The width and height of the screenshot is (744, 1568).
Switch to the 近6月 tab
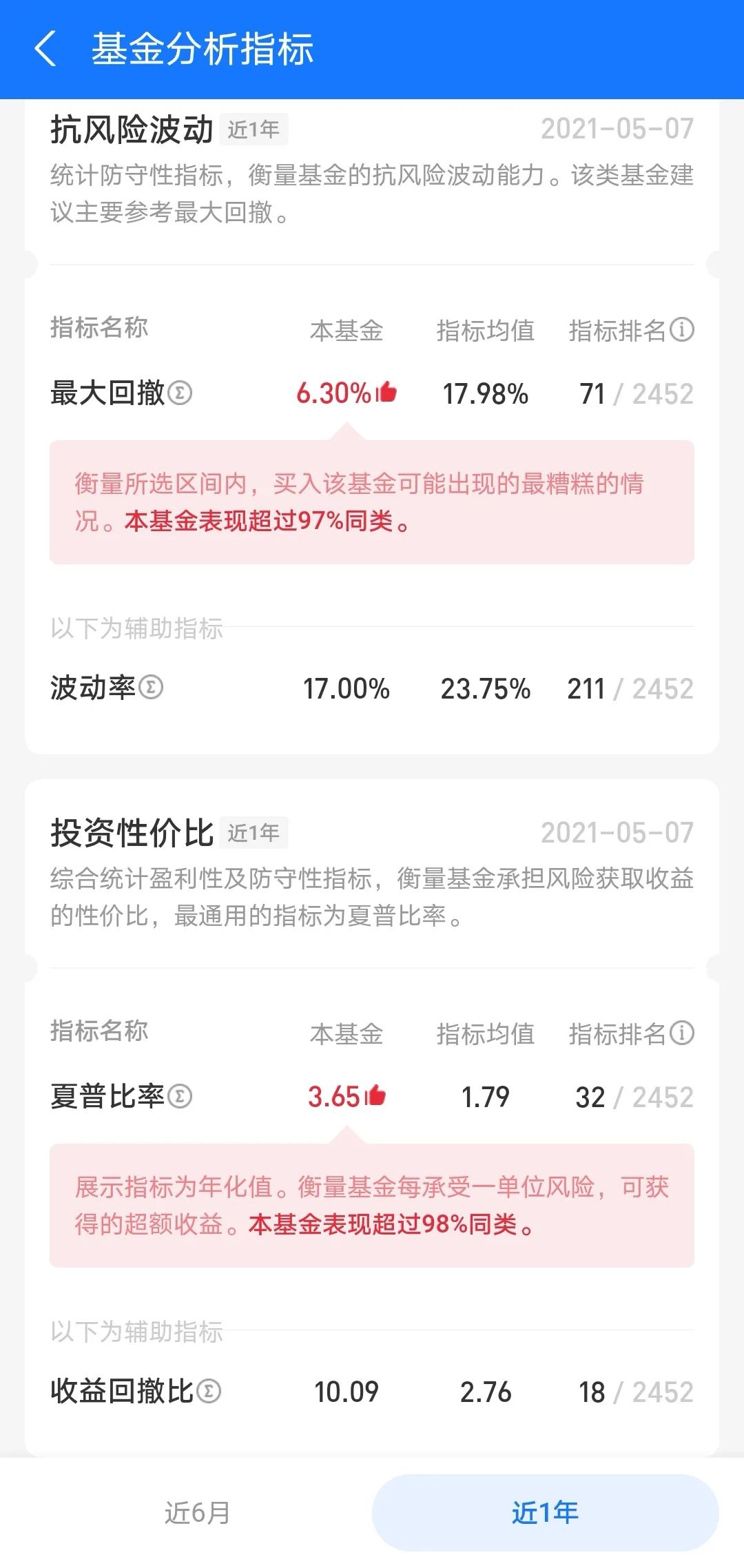coord(198,1512)
